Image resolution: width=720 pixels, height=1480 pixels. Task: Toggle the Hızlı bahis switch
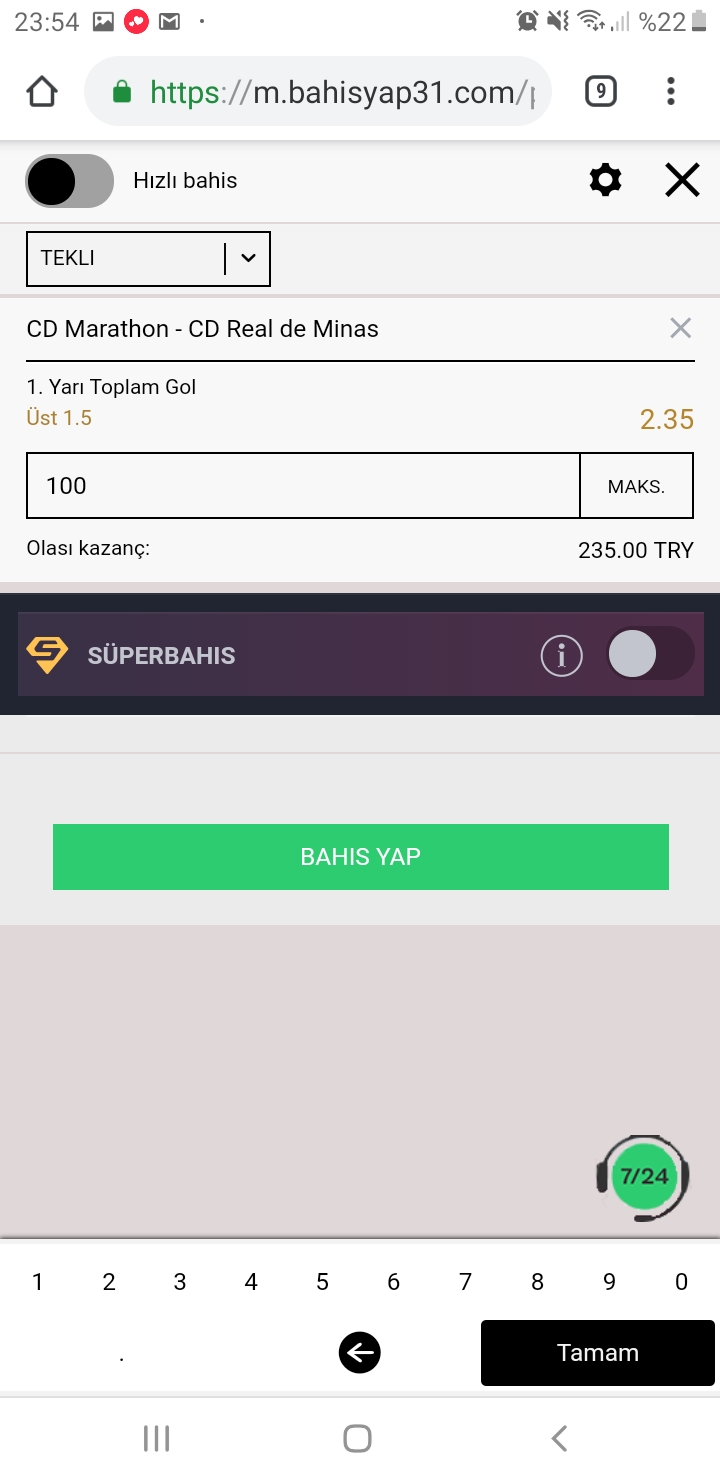pos(70,181)
